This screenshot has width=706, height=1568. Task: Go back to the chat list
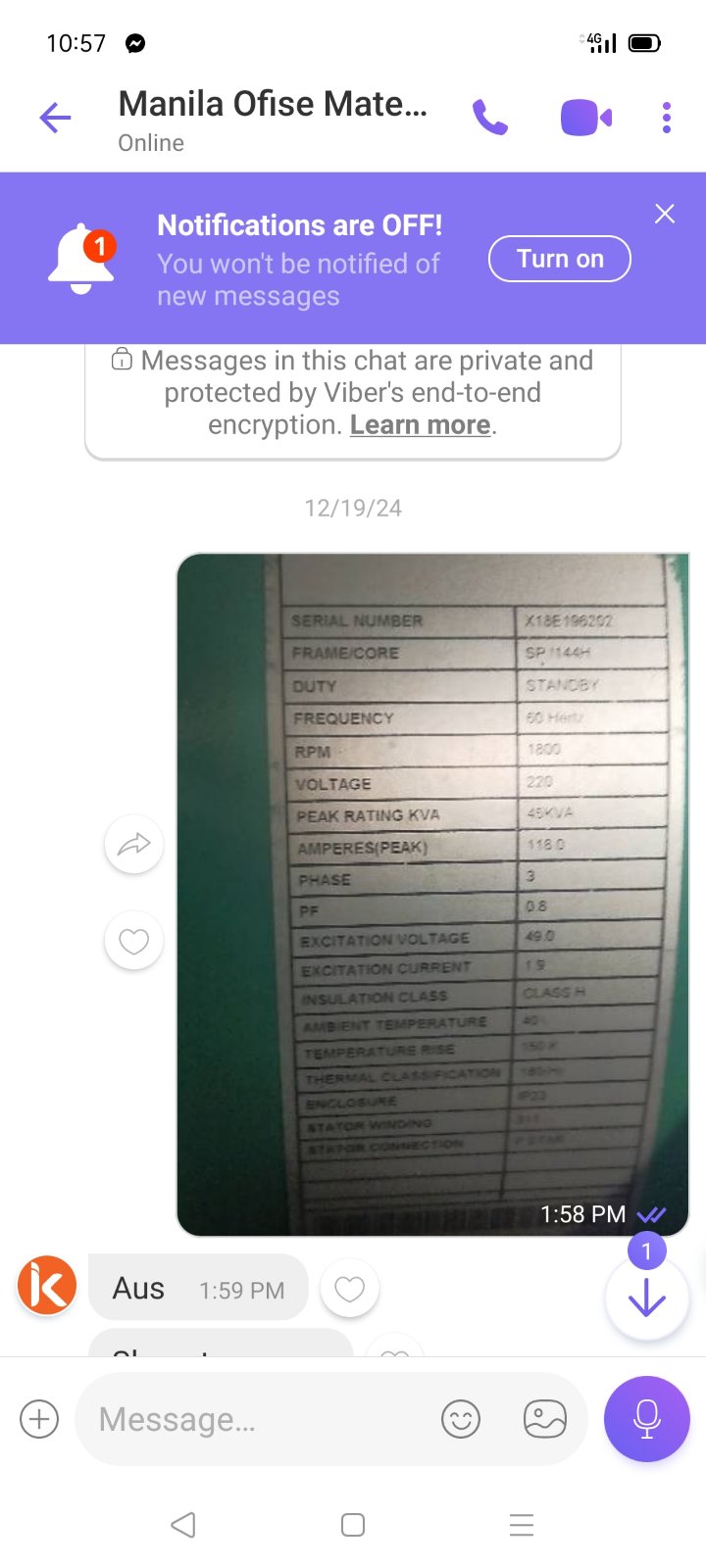pyautogui.click(x=55, y=119)
